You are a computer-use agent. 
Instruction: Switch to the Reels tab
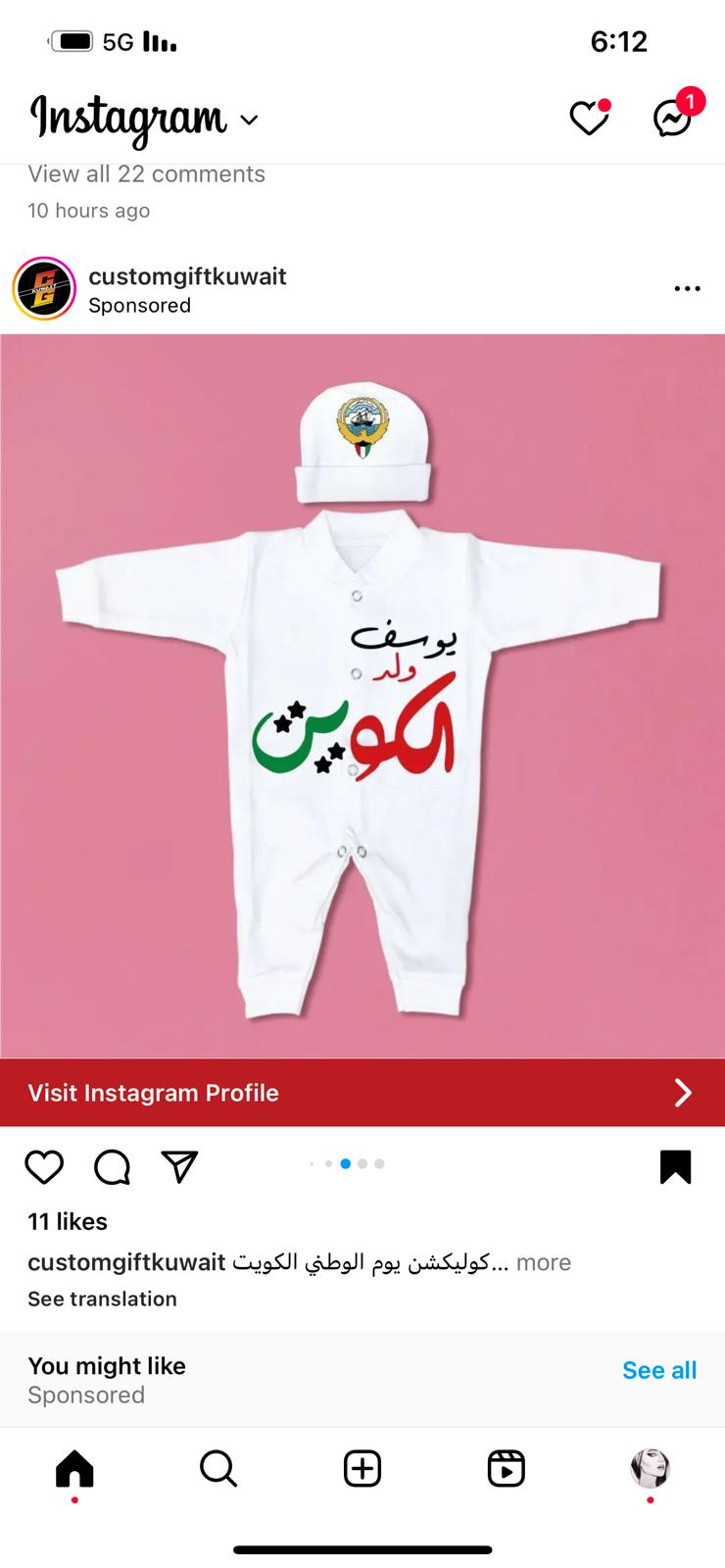(x=507, y=1469)
